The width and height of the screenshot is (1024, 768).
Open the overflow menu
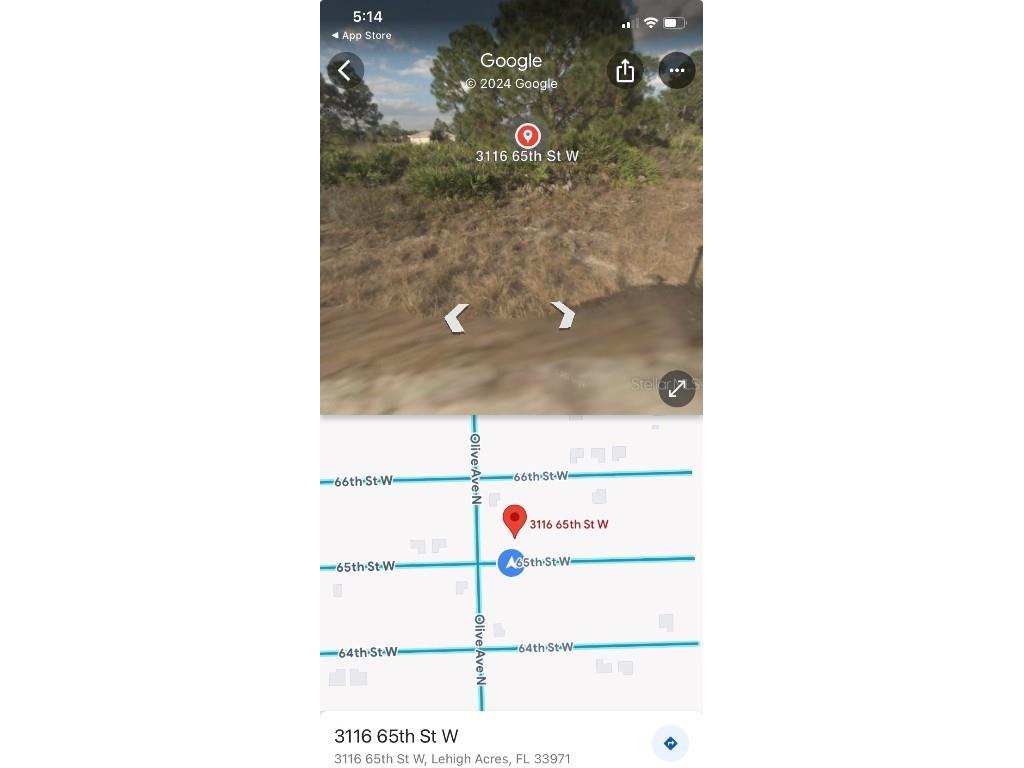(677, 70)
